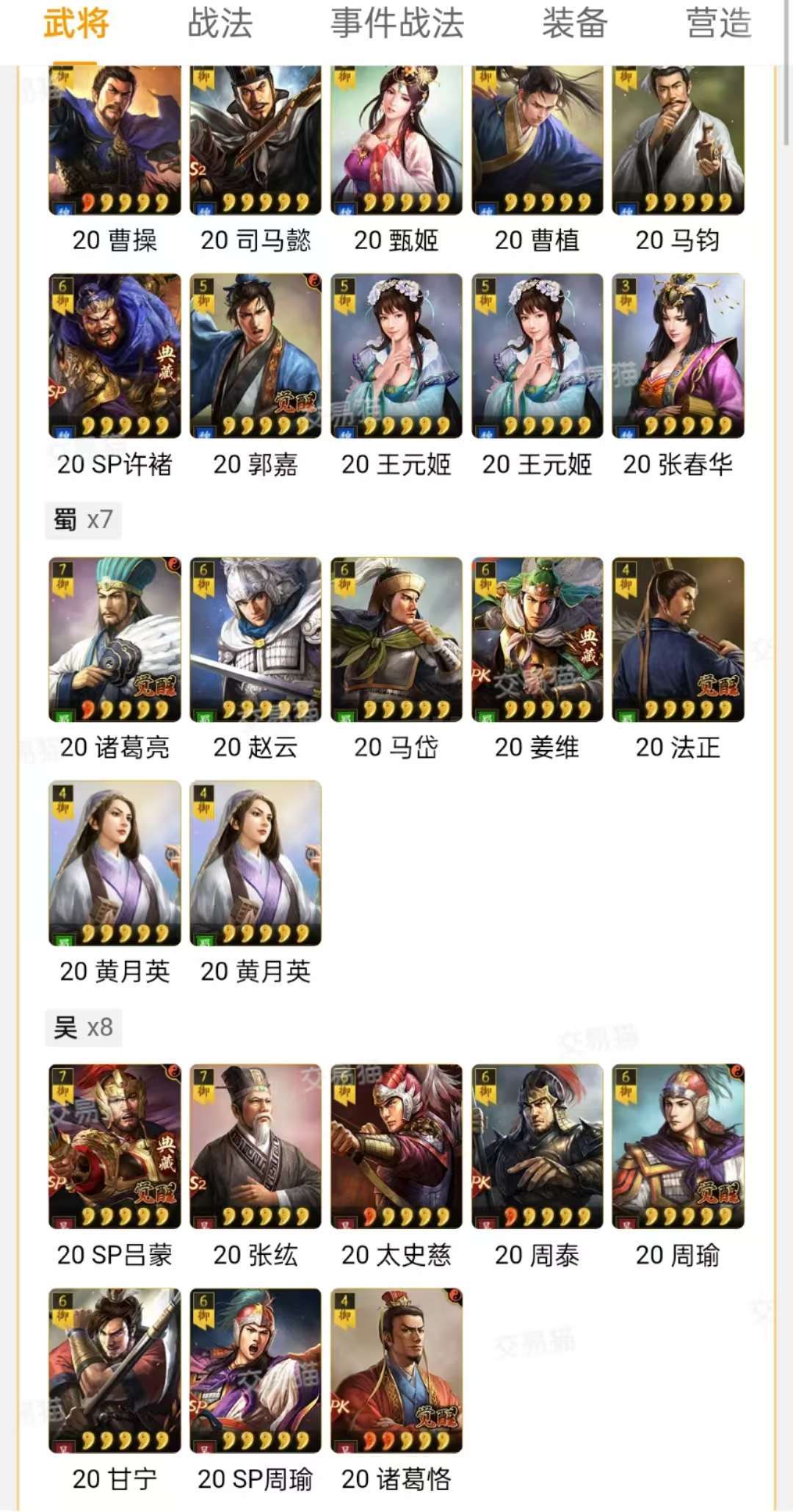Open the 事件战法 tab

pos(397,24)
